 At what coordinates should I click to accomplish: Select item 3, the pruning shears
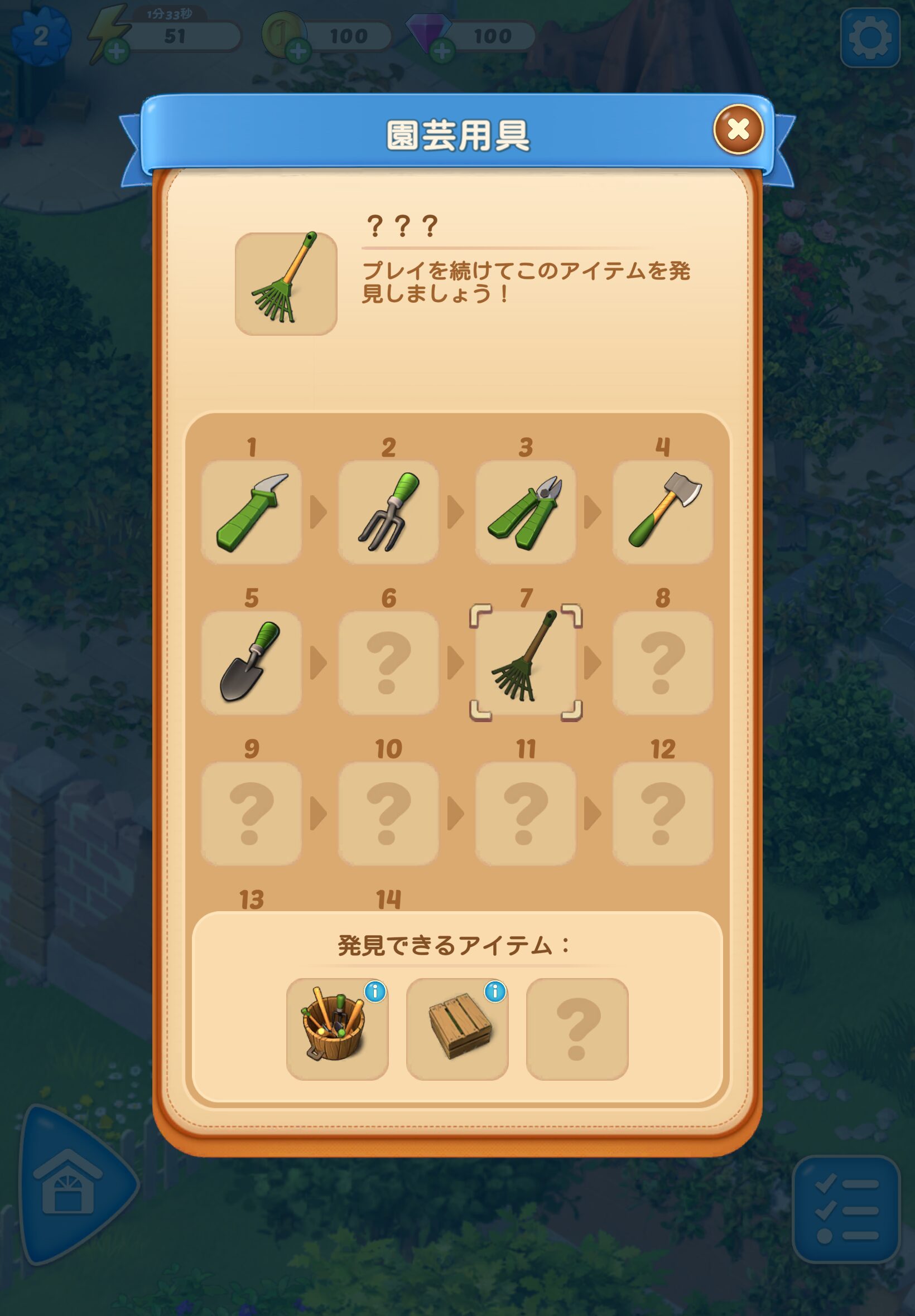tap(525, 511)
